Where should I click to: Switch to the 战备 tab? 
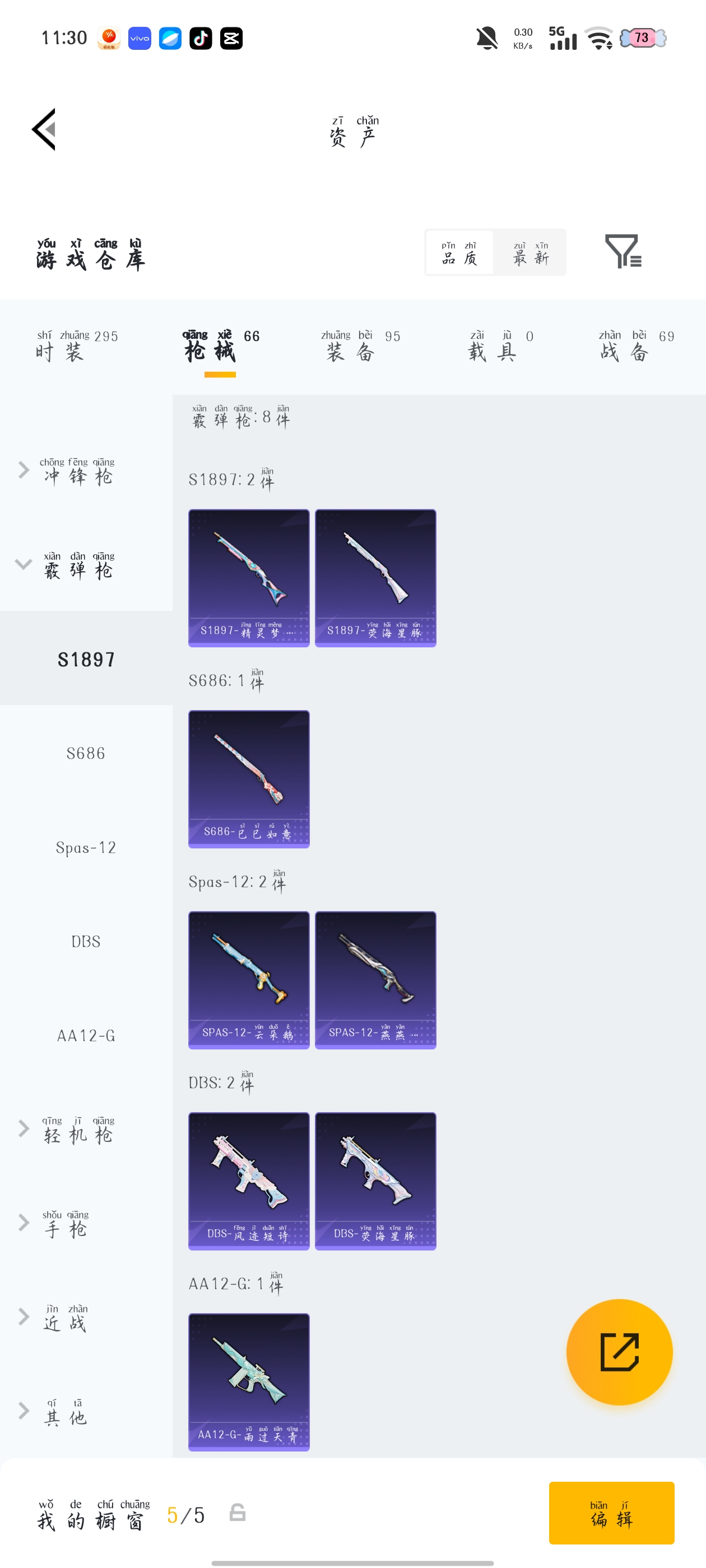pos(635,346)
